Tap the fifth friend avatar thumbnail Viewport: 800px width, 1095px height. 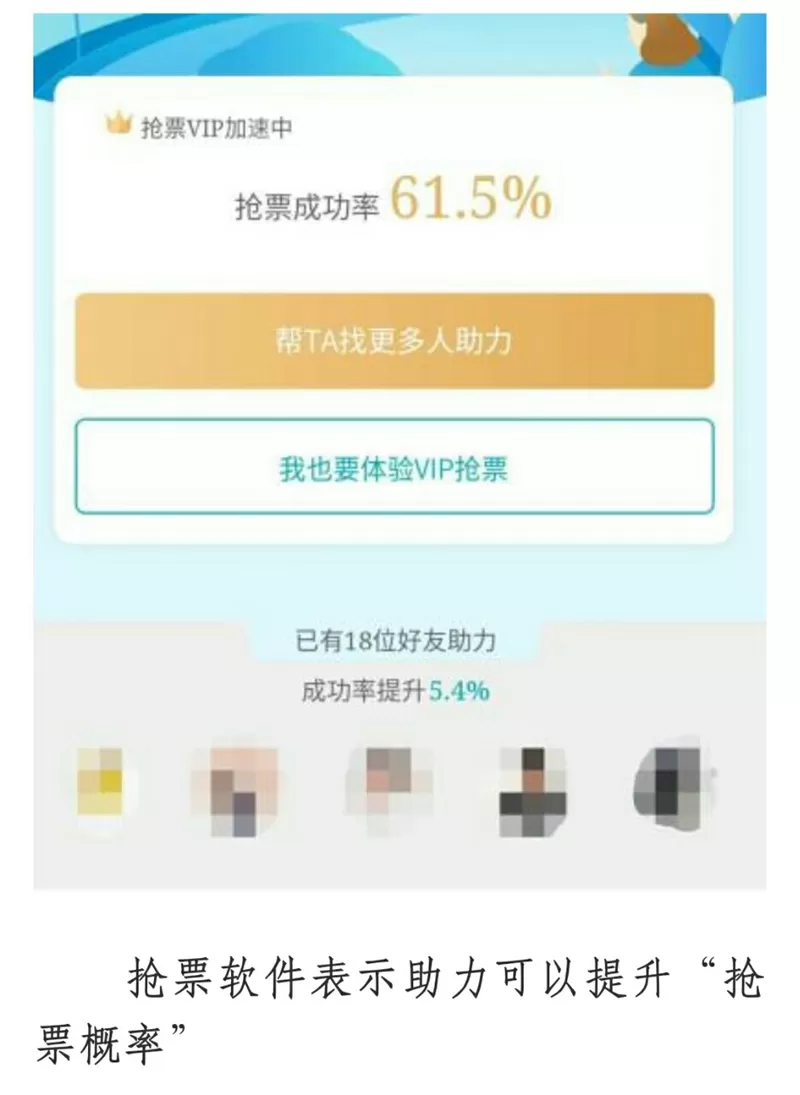click(671, 787)
